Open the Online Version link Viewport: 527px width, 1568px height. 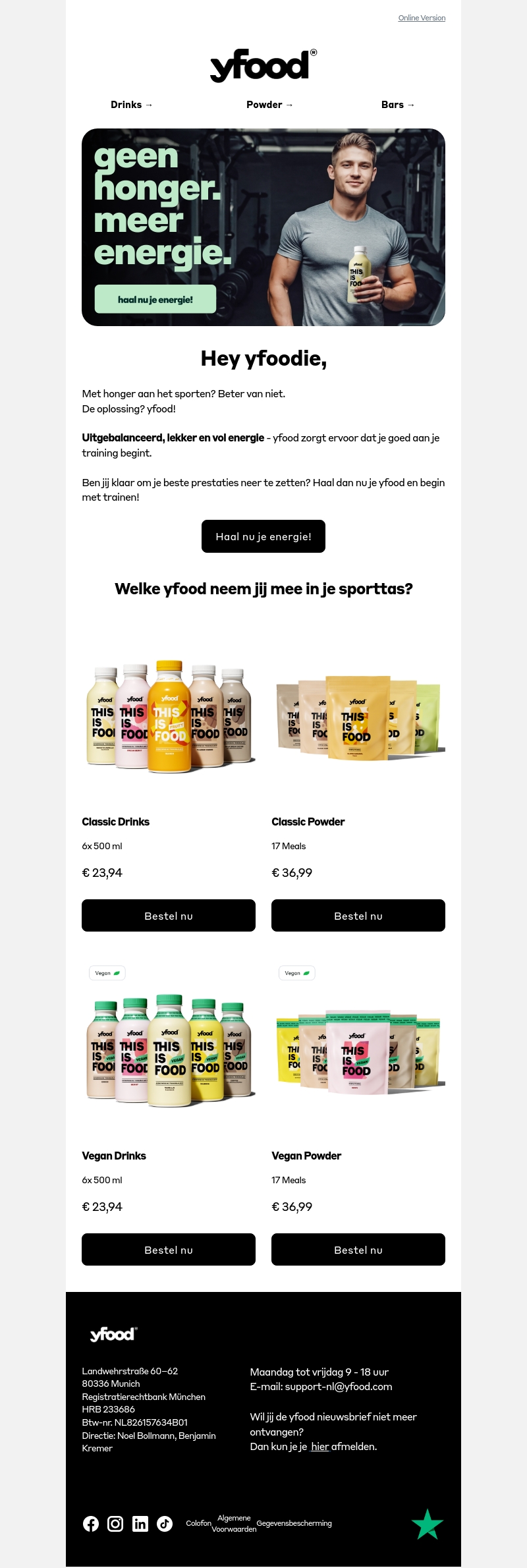click(x=422, y=18)
